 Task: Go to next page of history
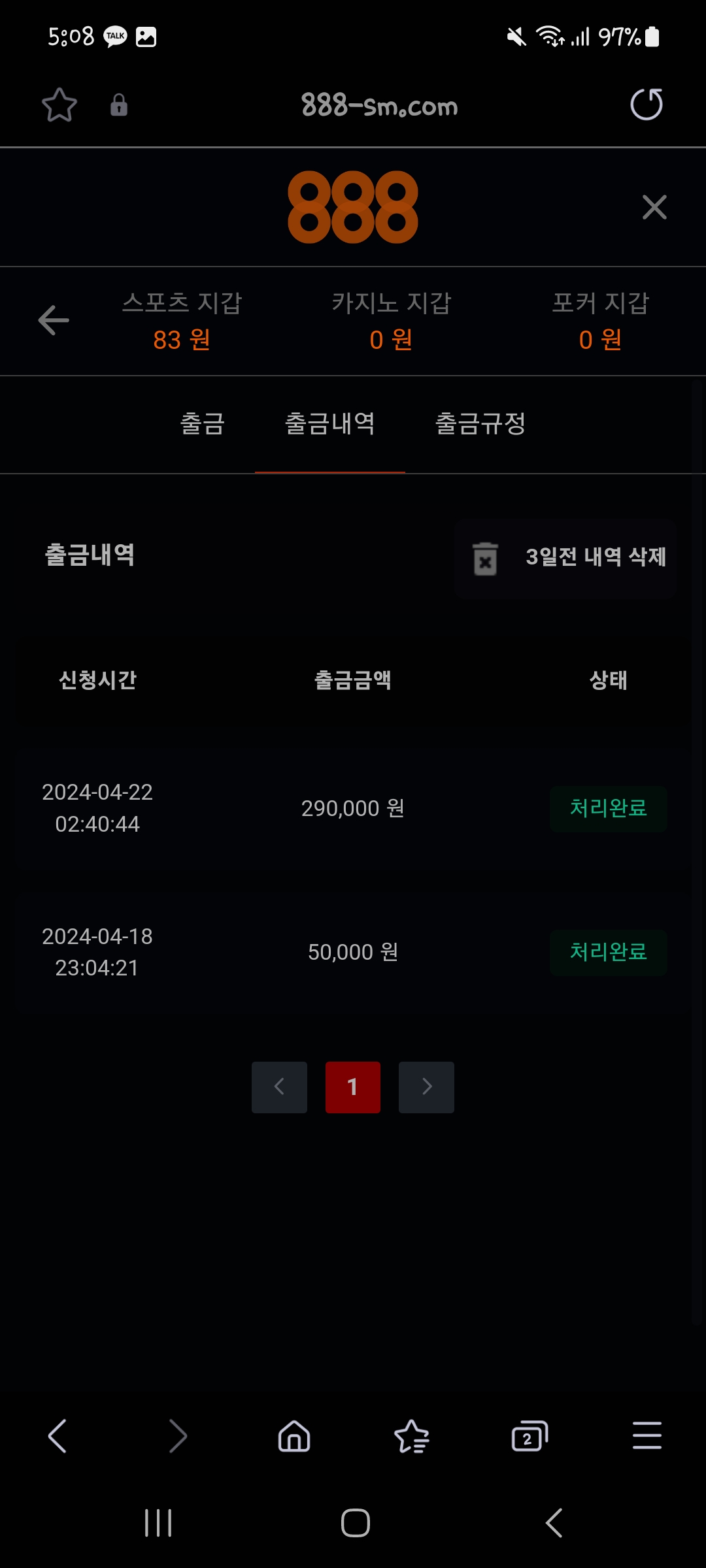tap(426, 1087)
